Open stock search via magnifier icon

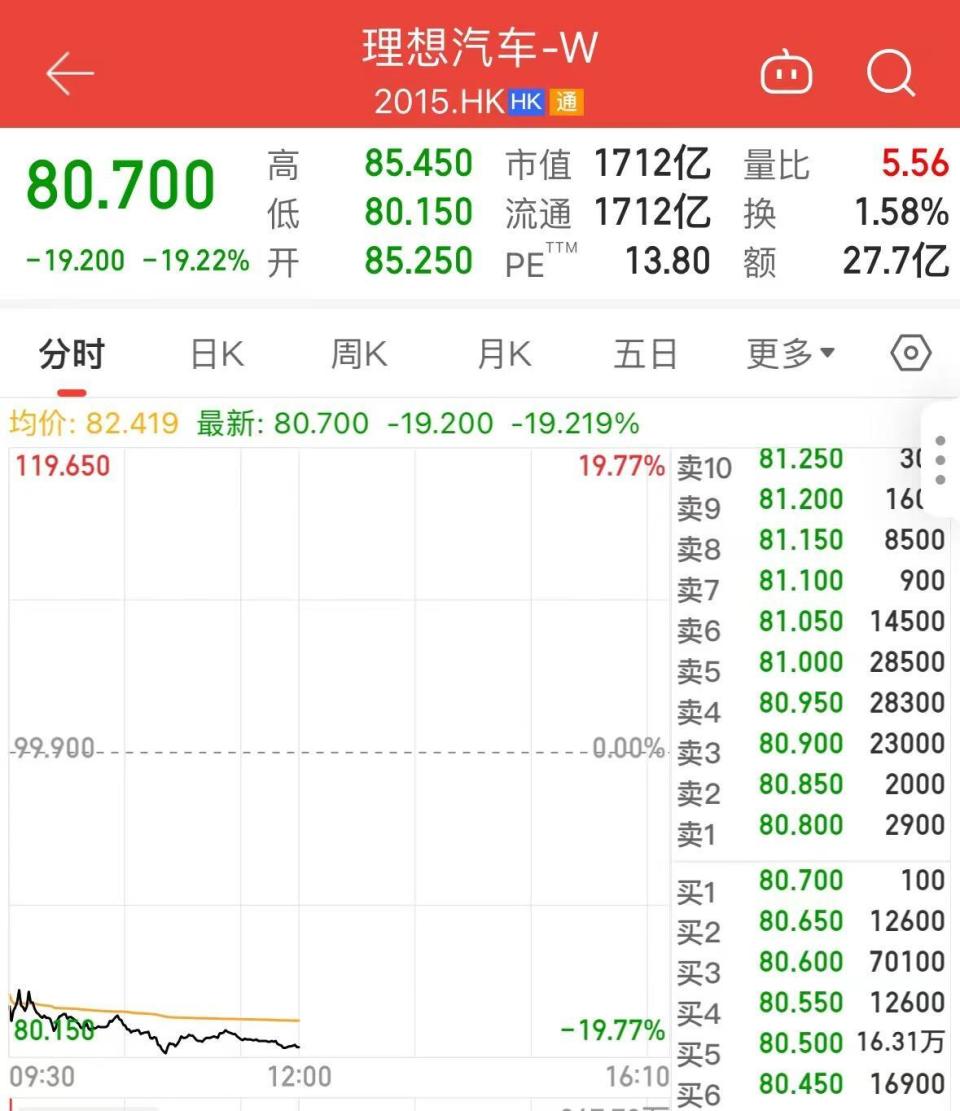tap(891, 72)
